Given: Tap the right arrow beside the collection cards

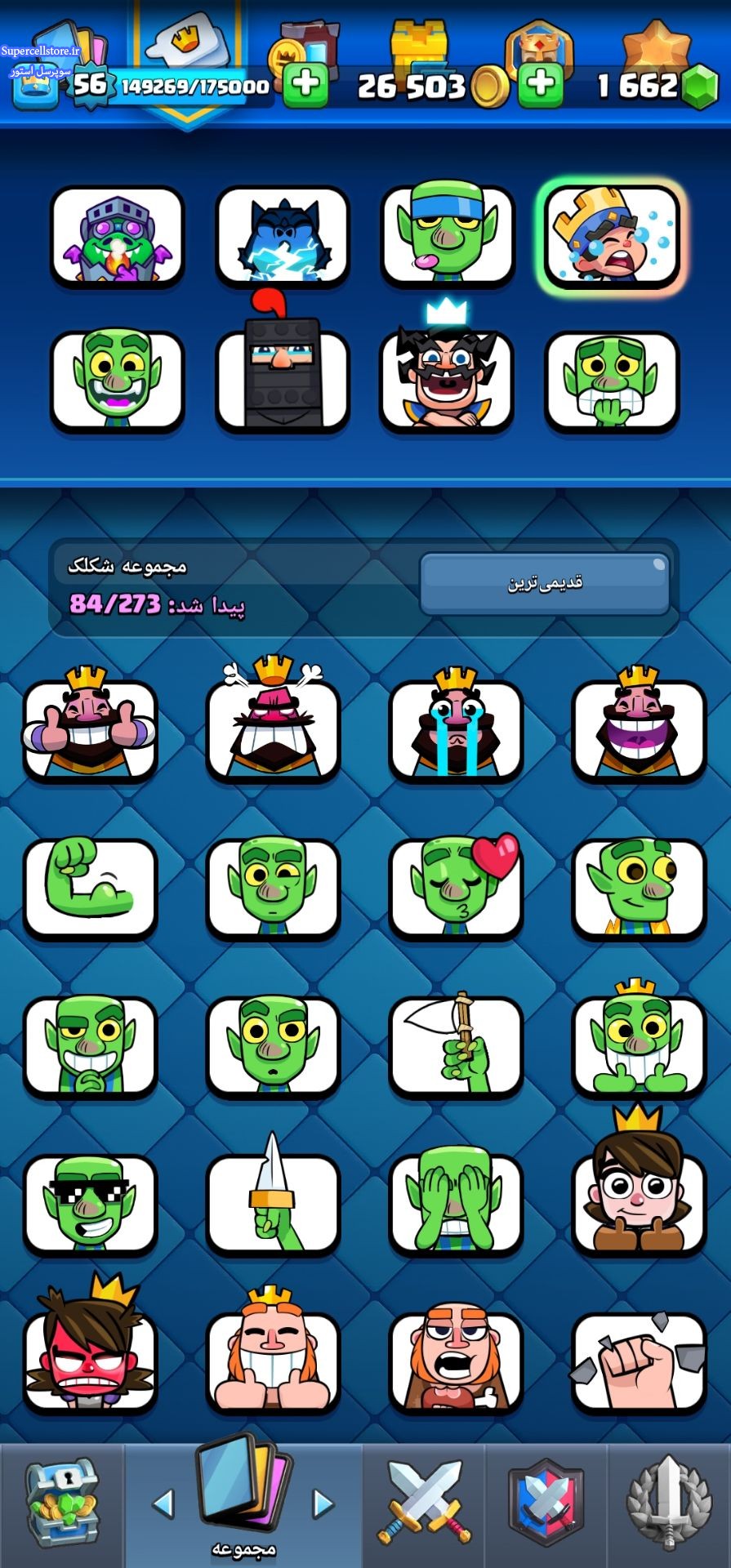Looking at the screenshot, I should (x=323, y=1503).
